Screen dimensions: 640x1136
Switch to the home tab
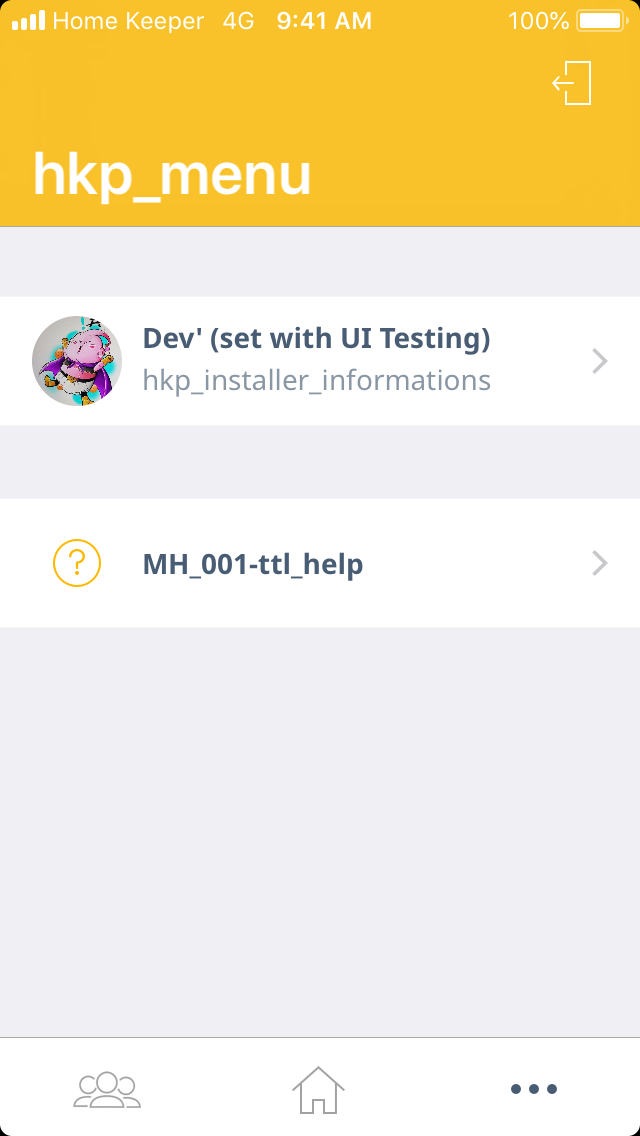(x=318, y=1089)
